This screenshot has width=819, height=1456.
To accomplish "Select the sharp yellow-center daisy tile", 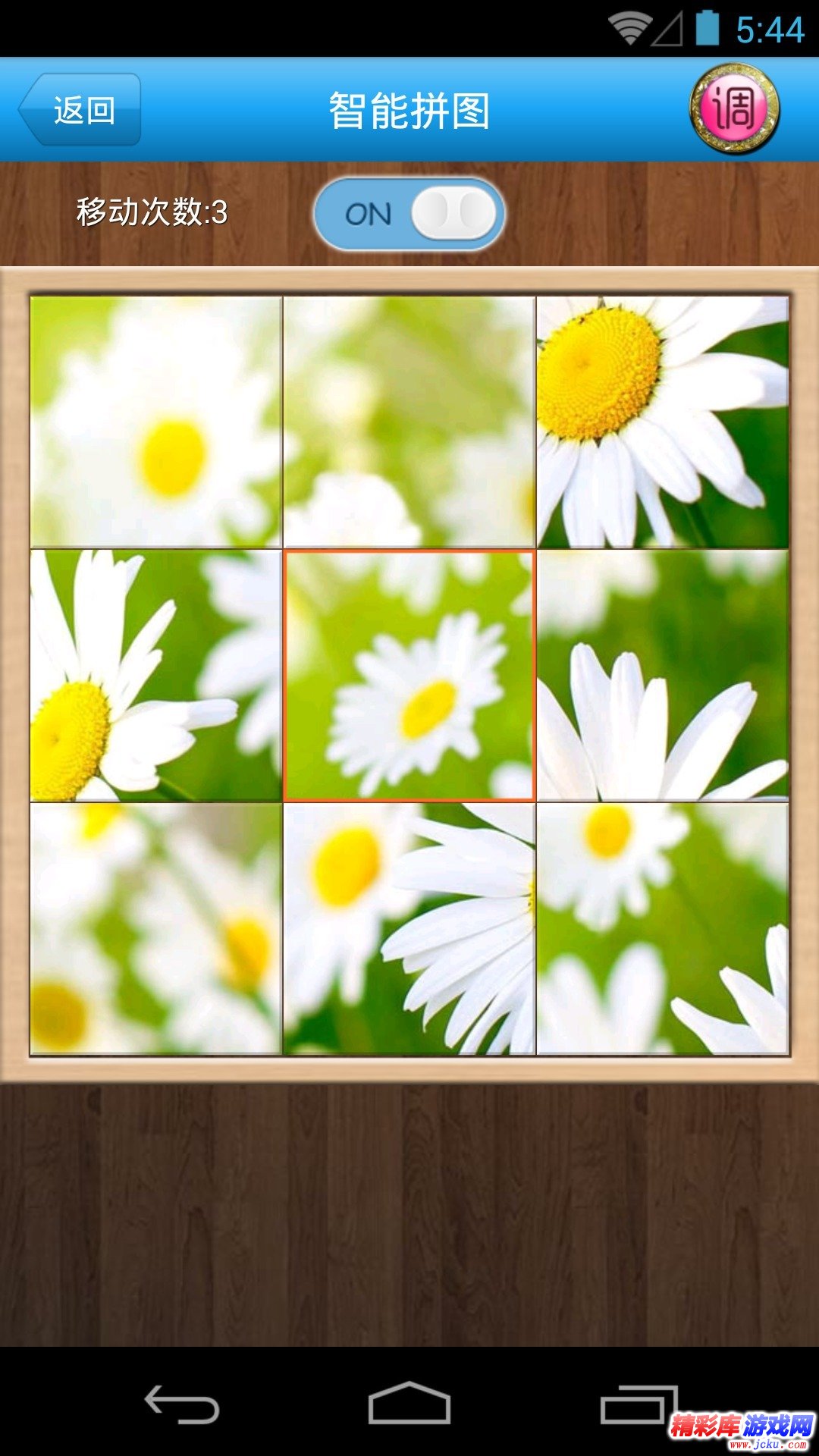I will click(662, 422).
